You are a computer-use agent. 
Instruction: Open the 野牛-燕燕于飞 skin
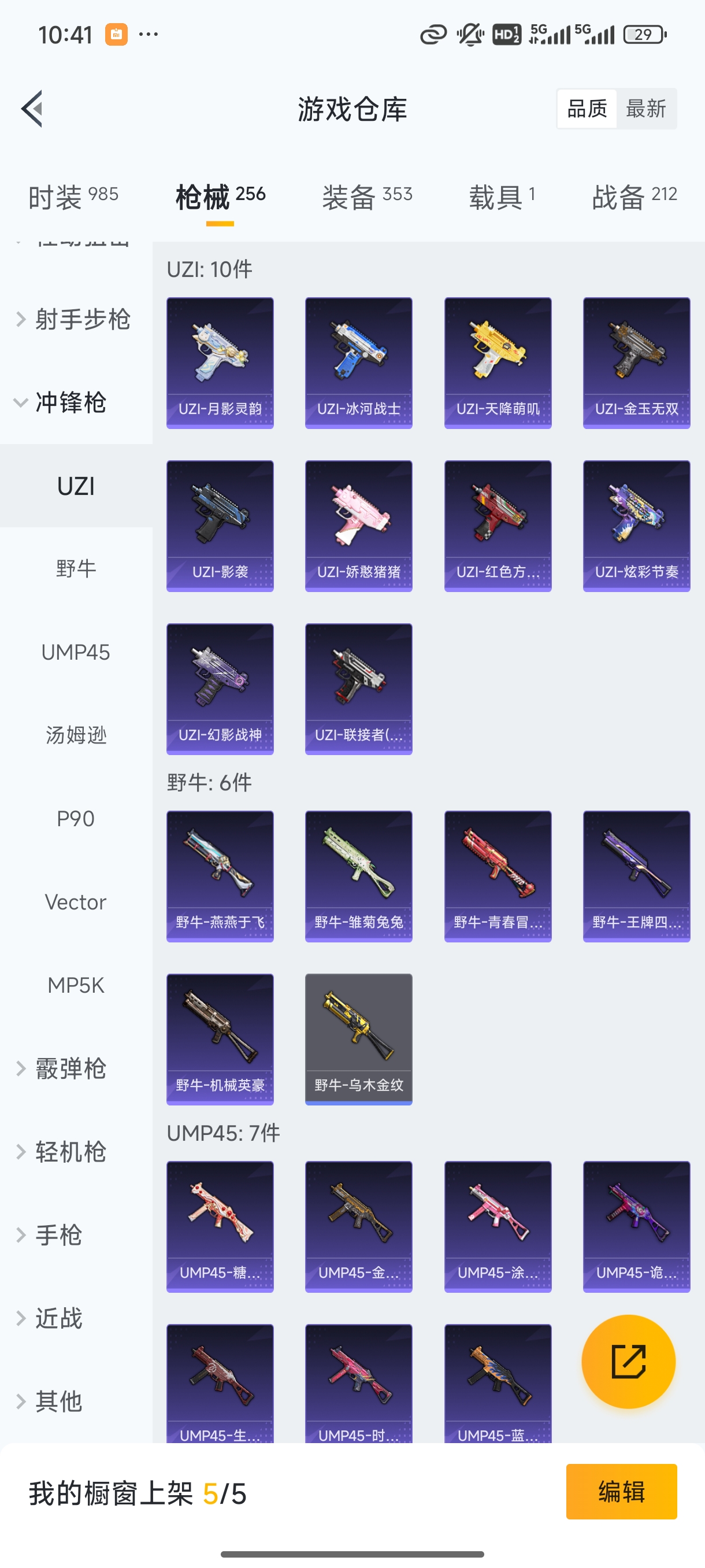(x=220, y=877)
